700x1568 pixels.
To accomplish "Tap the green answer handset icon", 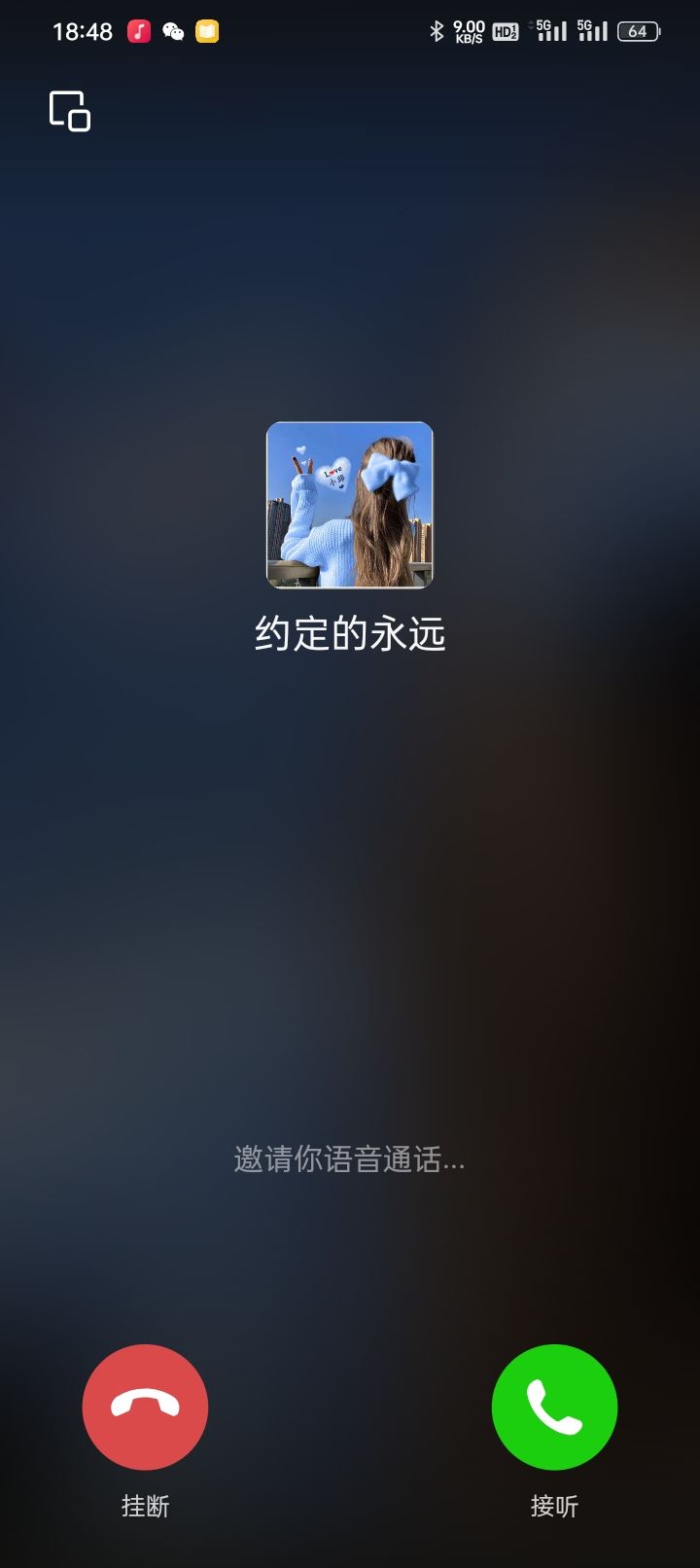I will tap(554, 1408).
